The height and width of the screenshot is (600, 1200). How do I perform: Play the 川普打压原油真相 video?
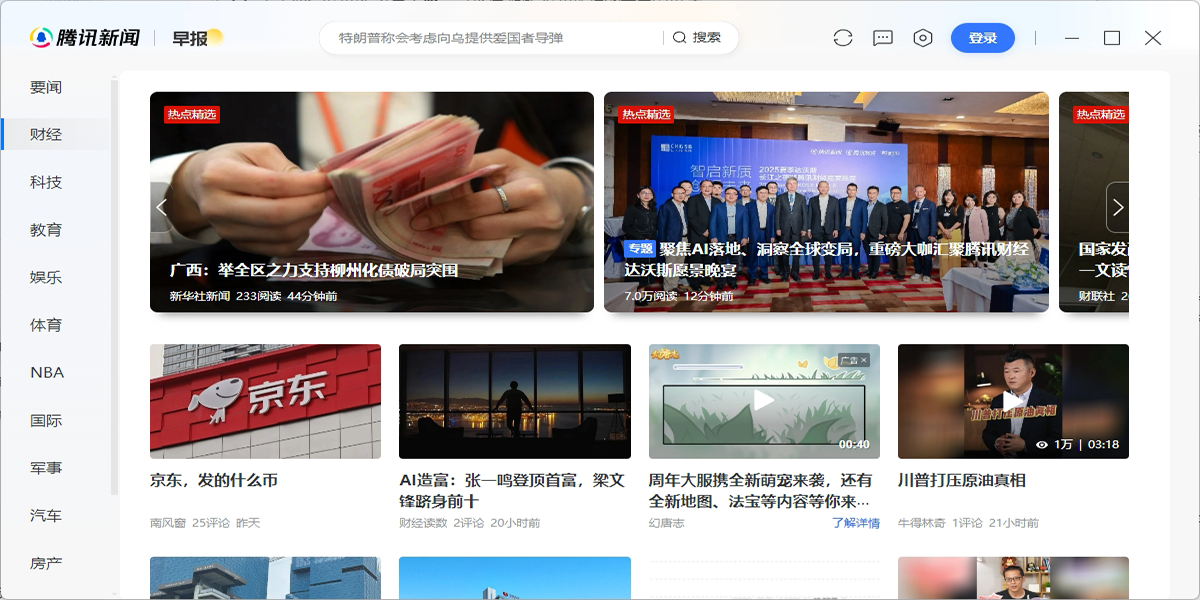(1013, 401)
